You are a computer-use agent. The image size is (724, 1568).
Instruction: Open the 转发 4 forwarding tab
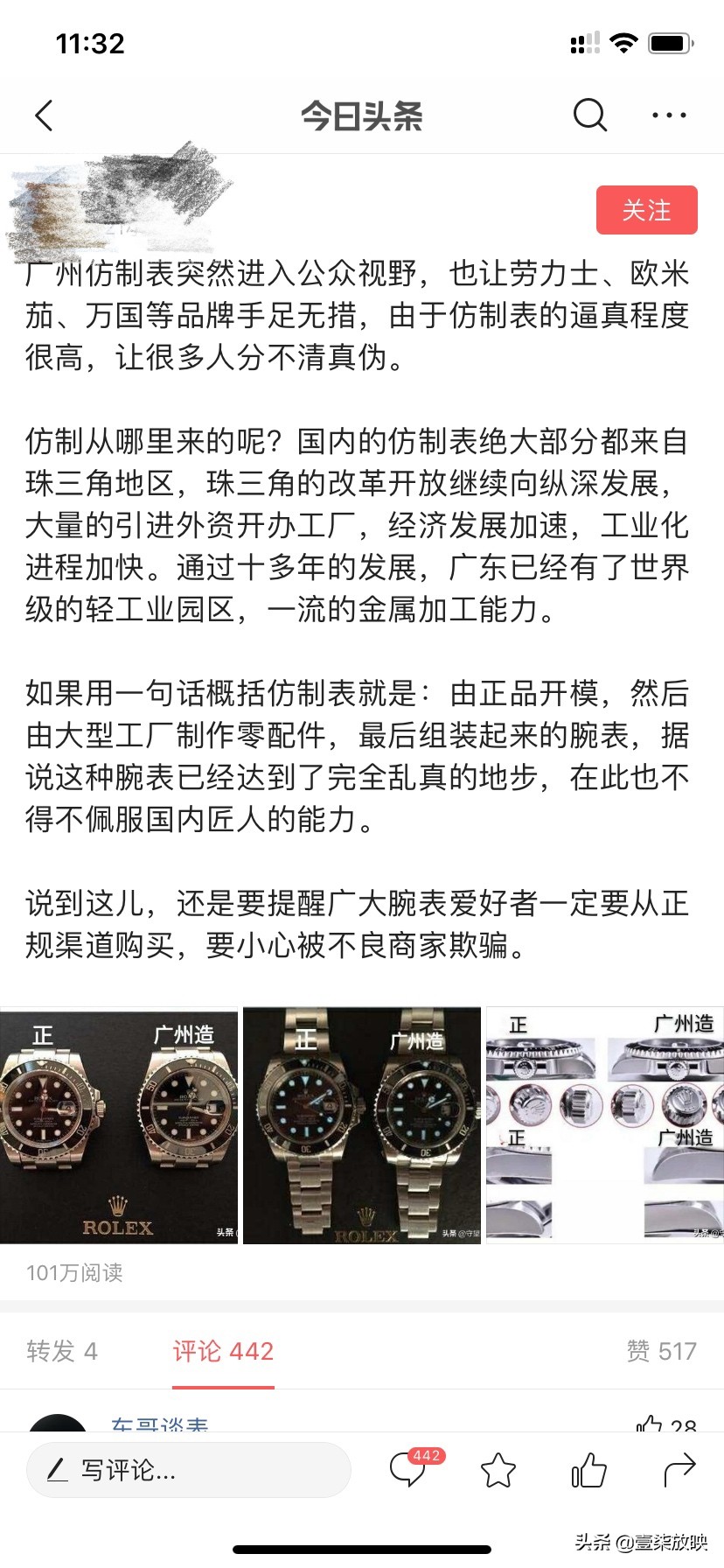tap(61, 1352)
